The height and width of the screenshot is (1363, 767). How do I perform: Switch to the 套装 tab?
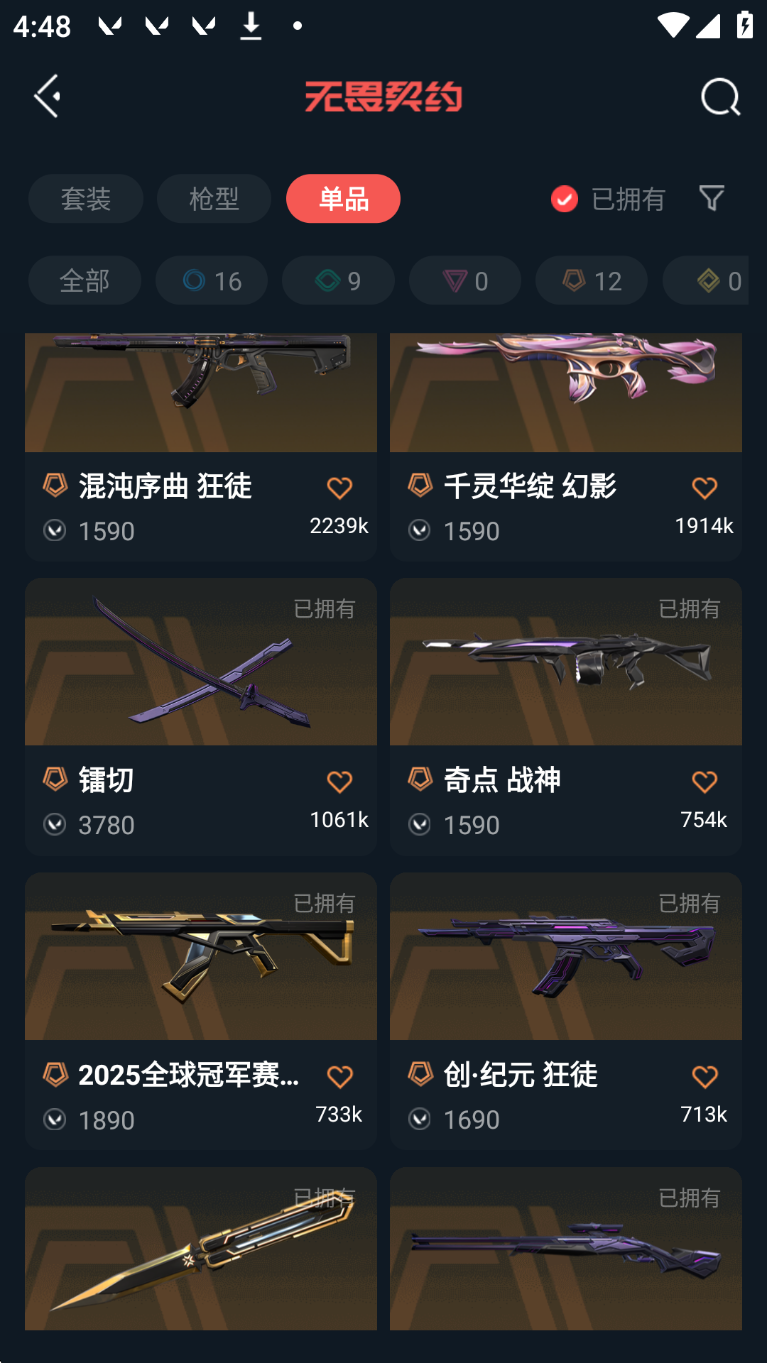click(x=86, y=198)
